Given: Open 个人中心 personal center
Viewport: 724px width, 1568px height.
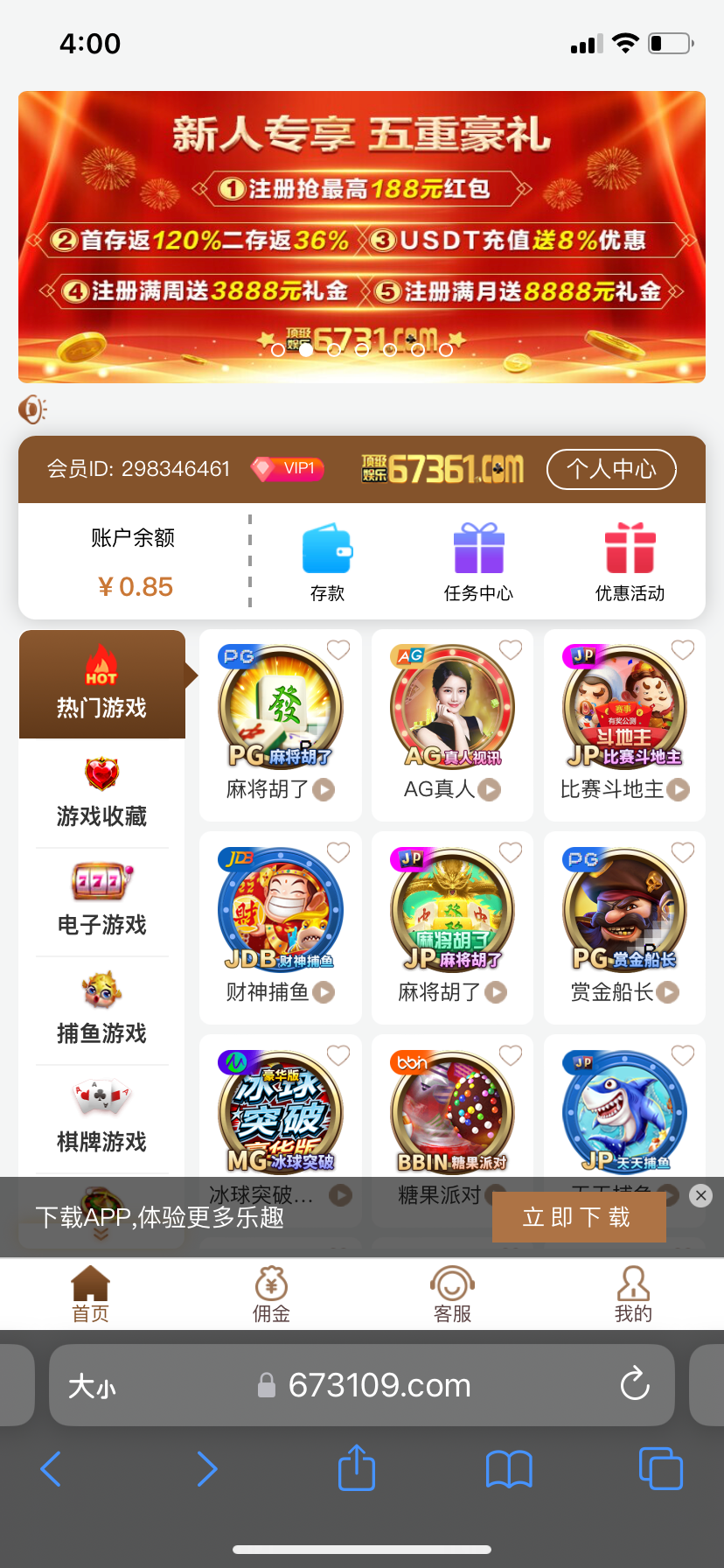Looking at the screenshot, I should tap(611, 469).
